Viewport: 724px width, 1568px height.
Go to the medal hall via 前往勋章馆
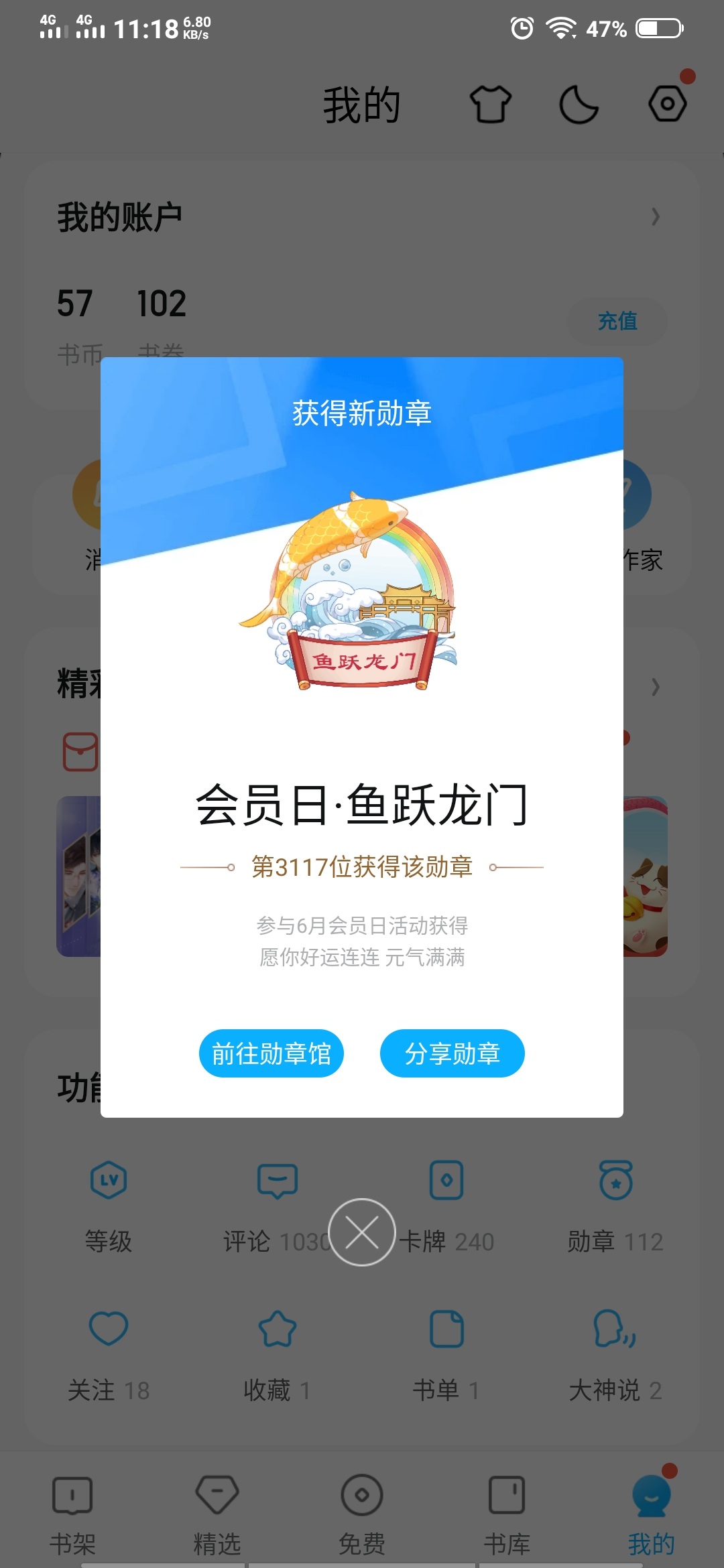271,1053
